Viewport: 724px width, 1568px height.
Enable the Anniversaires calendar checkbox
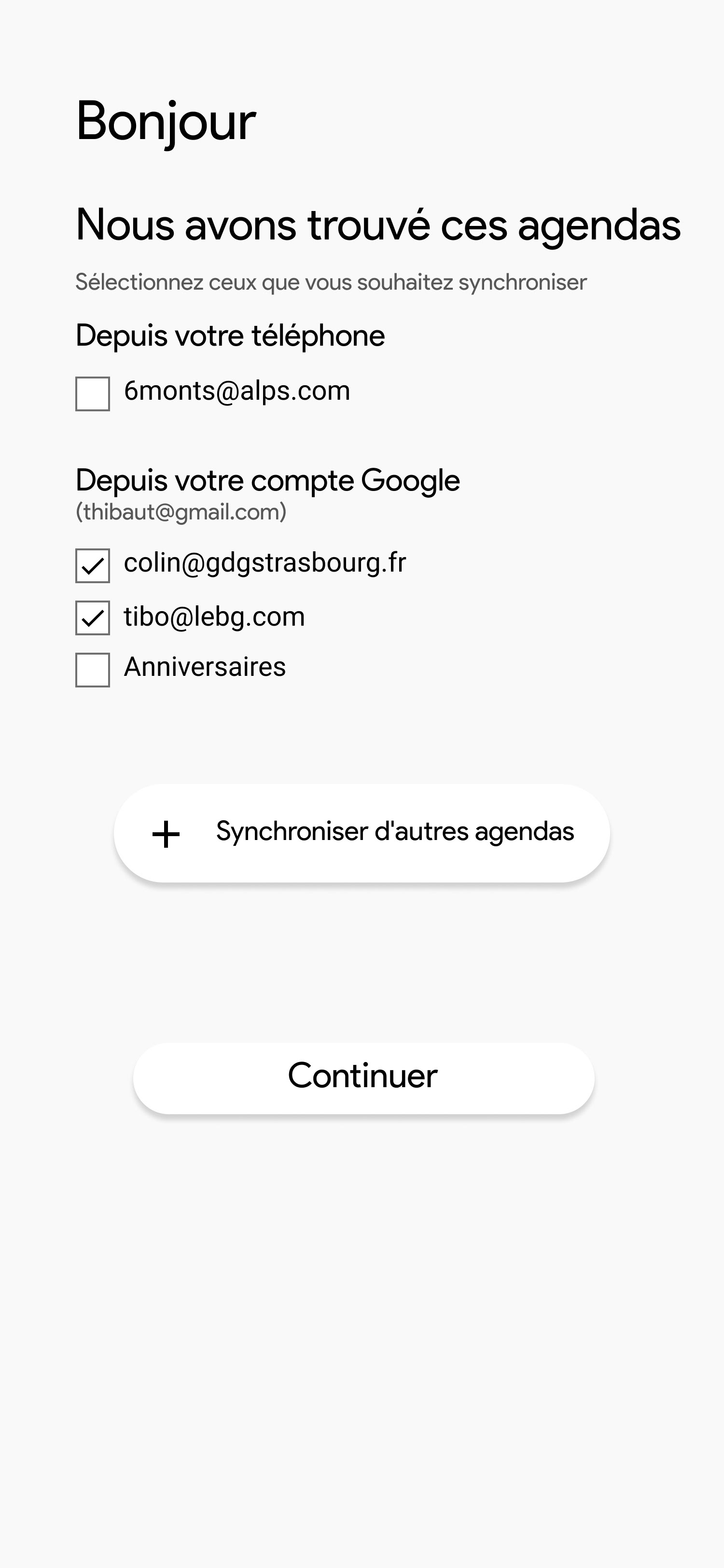[93, 670]
